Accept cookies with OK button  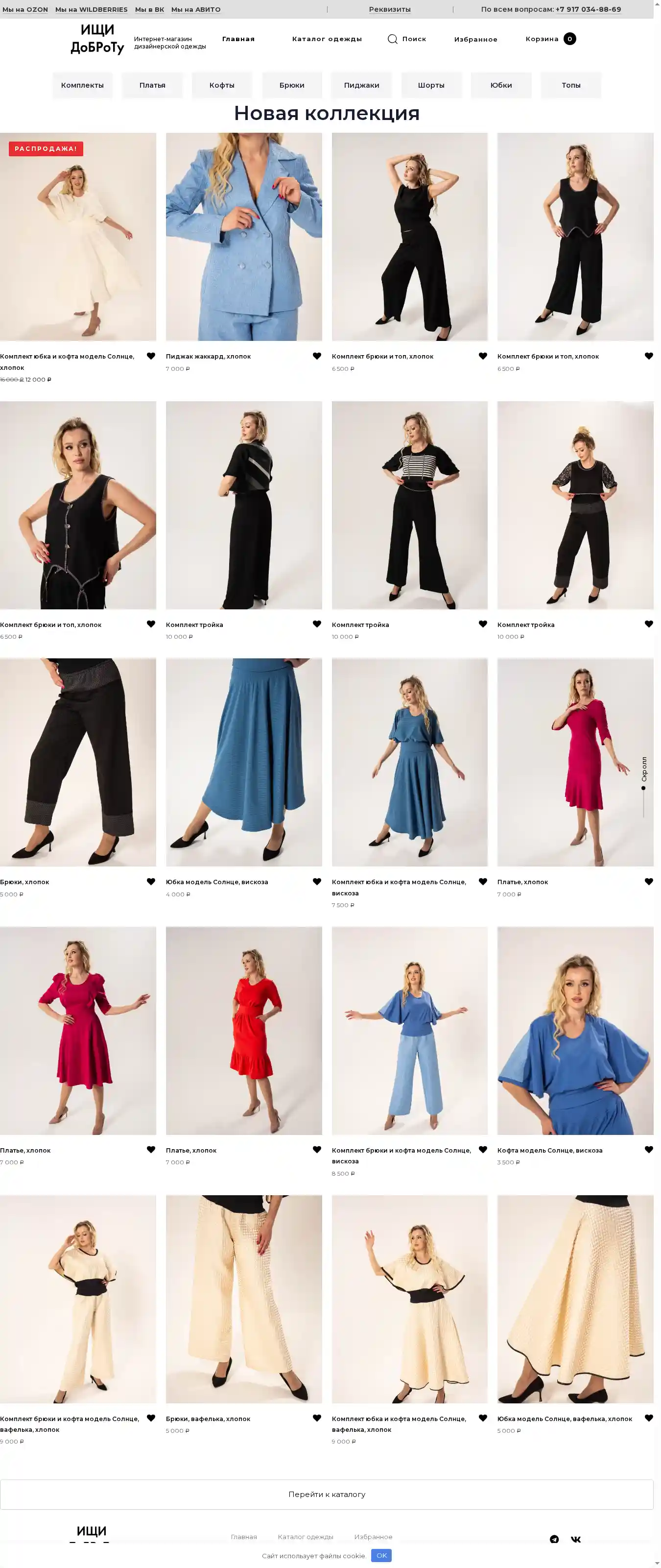click(x=381, y=1555)
